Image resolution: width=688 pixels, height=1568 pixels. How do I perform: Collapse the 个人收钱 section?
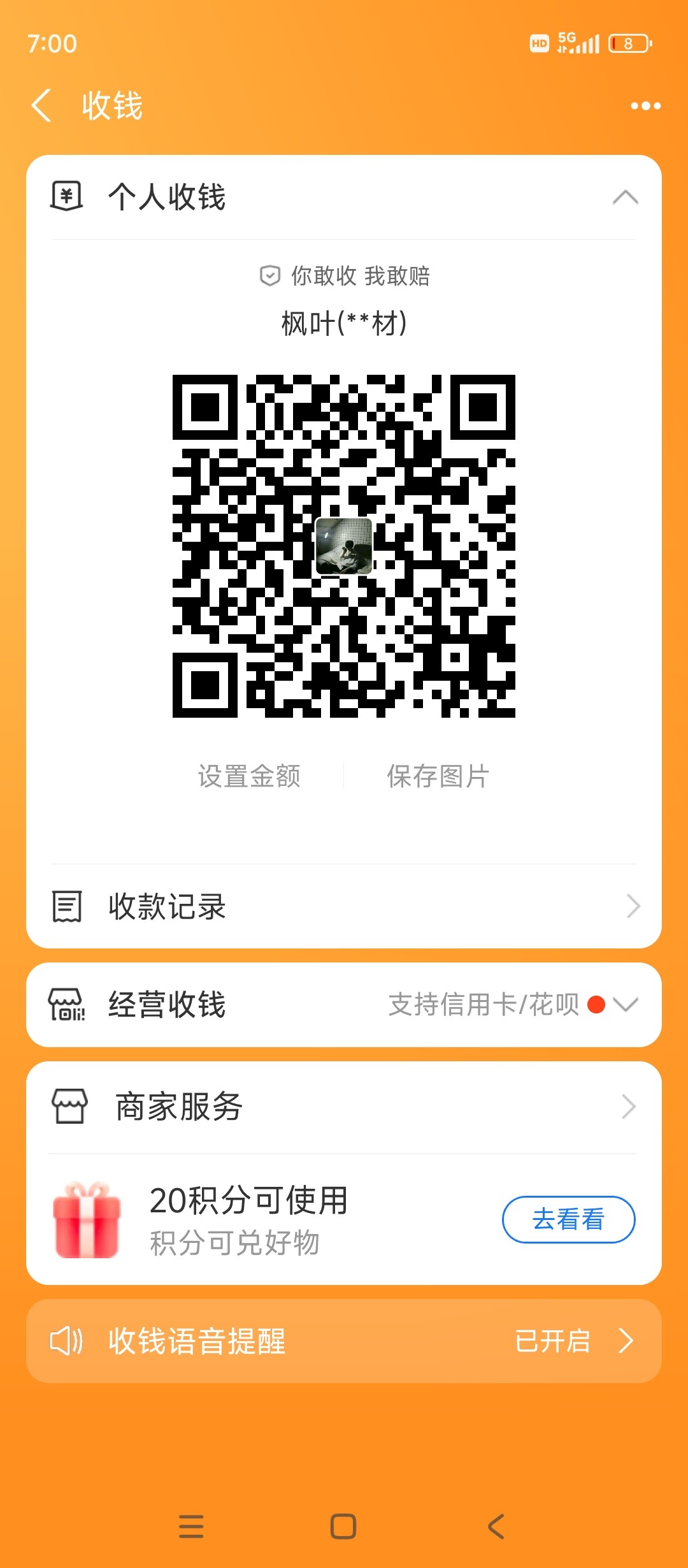(625, 197)
